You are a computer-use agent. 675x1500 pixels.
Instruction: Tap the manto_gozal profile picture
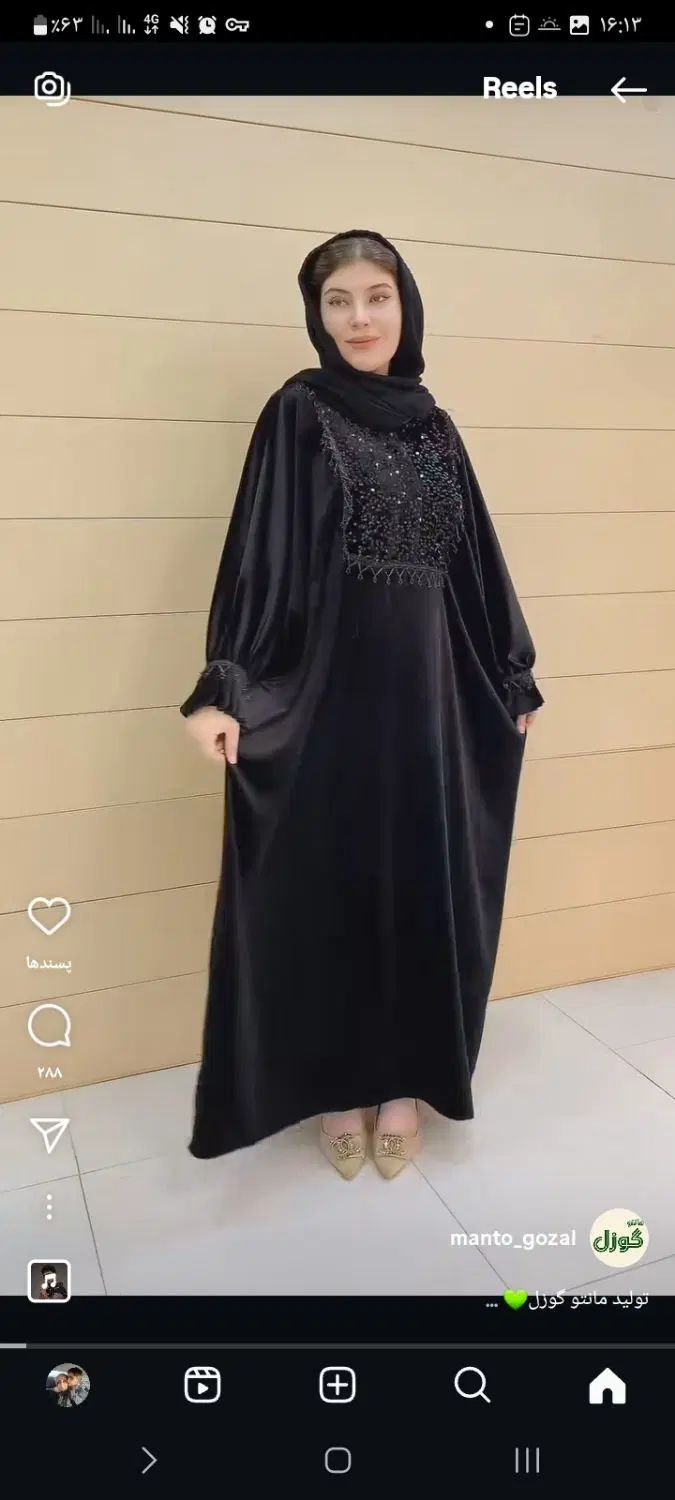pyautogui.click(x=619, y=1238)
